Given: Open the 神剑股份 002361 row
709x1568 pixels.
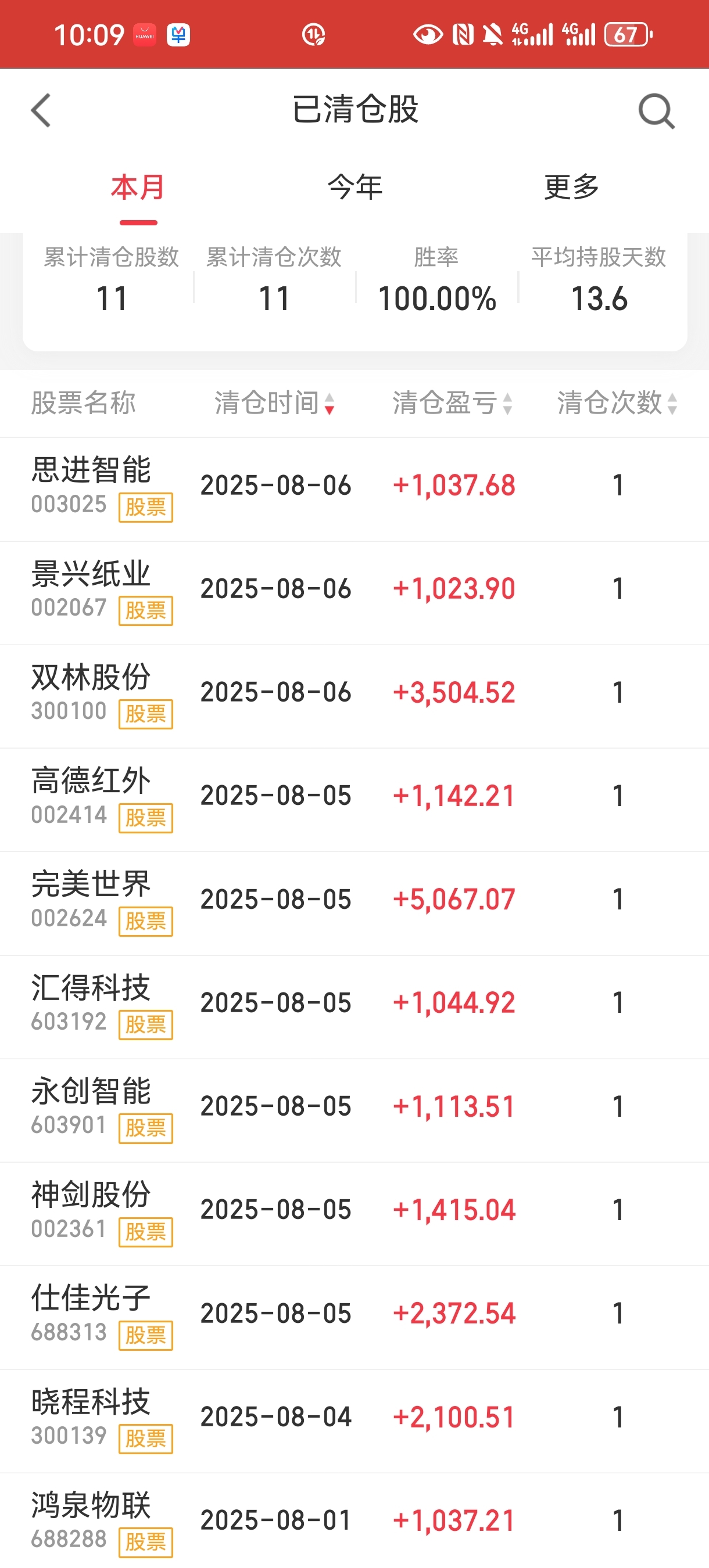Looking at the screenshot, I should pyautogui.click(x=354, y=1214).
